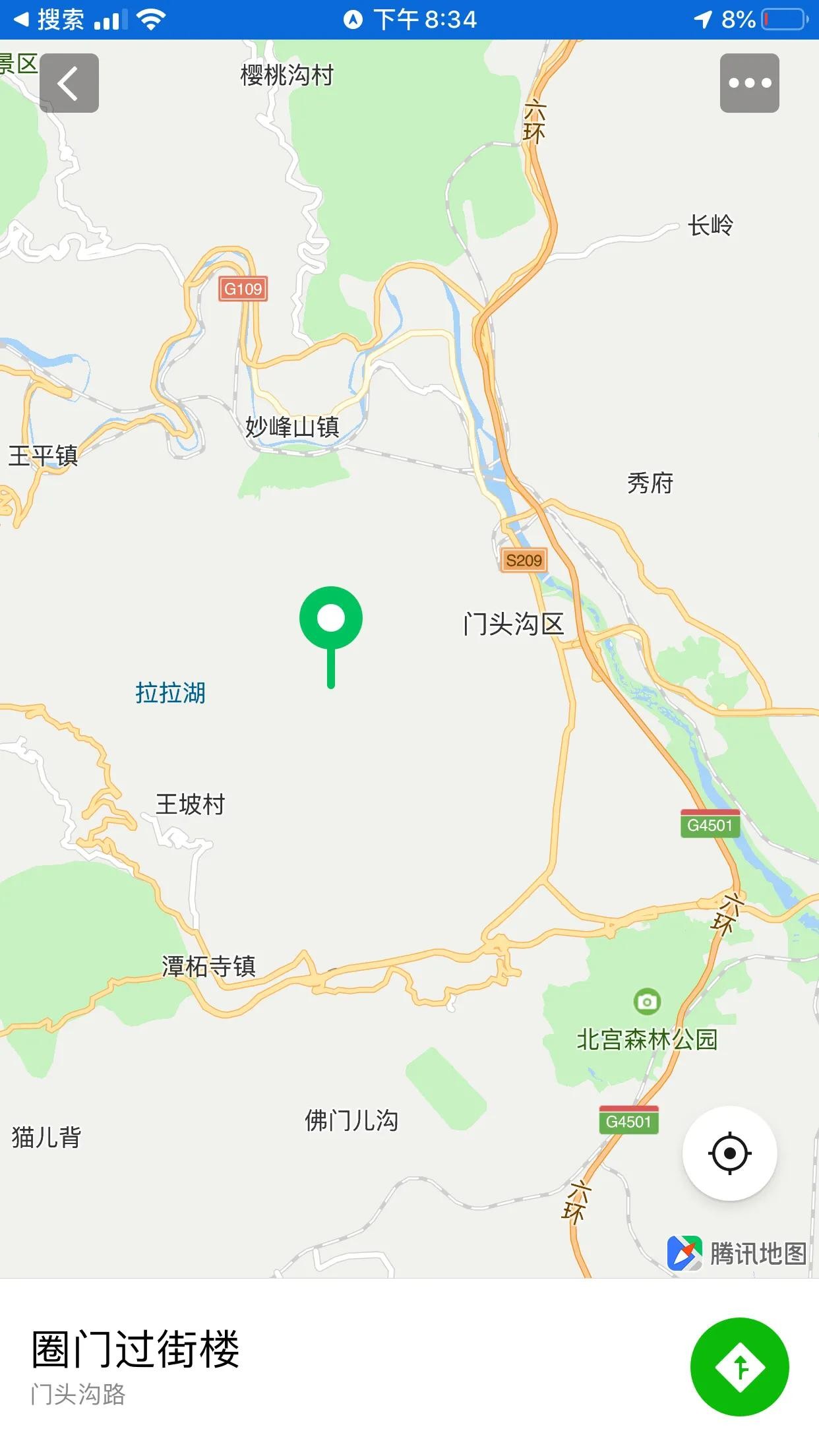Start navigation to 圈门过街楼
The width and height of the screenshot is (819, 1456).
click(739, 1367)
